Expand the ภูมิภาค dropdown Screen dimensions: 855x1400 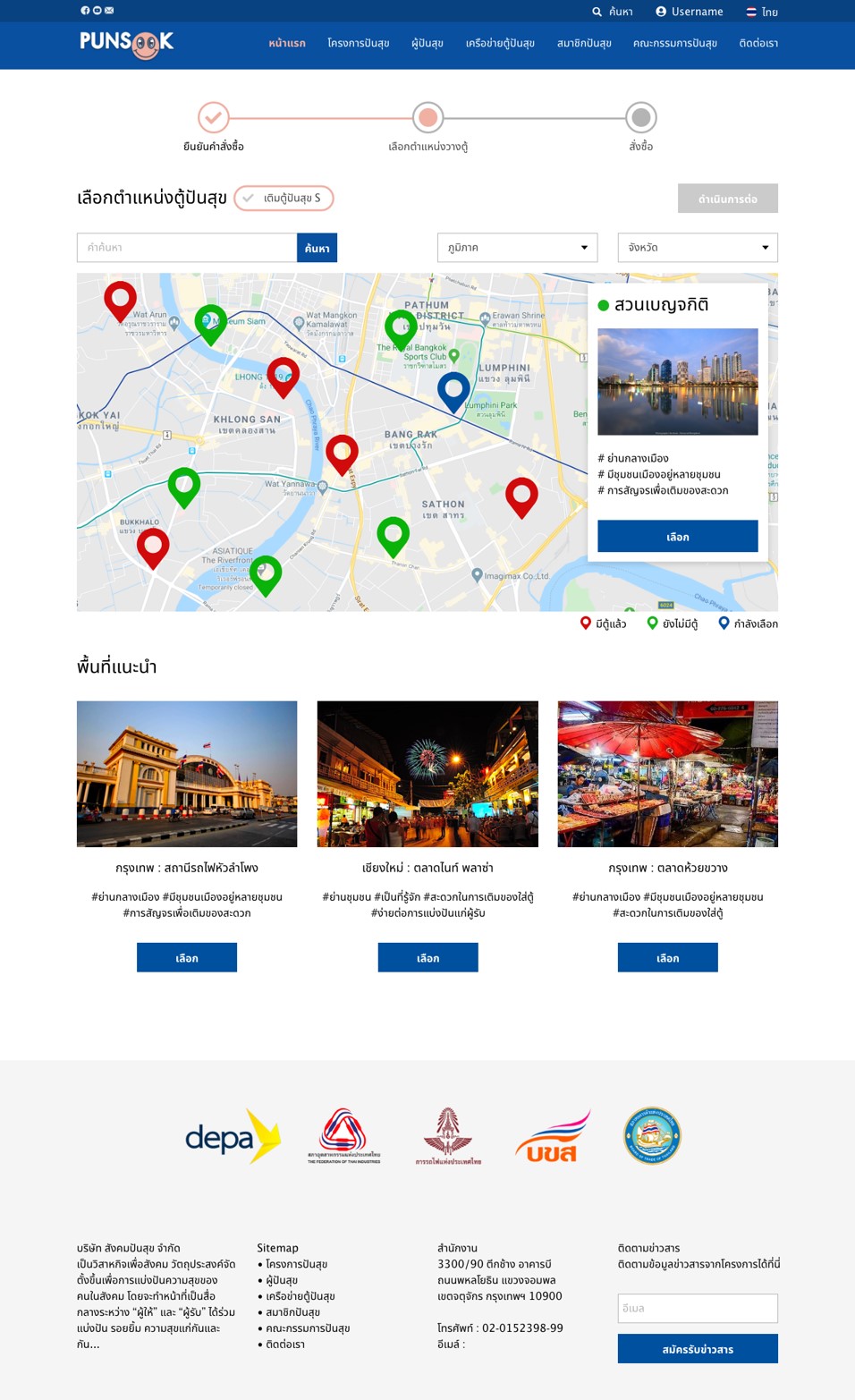(517, 248)
